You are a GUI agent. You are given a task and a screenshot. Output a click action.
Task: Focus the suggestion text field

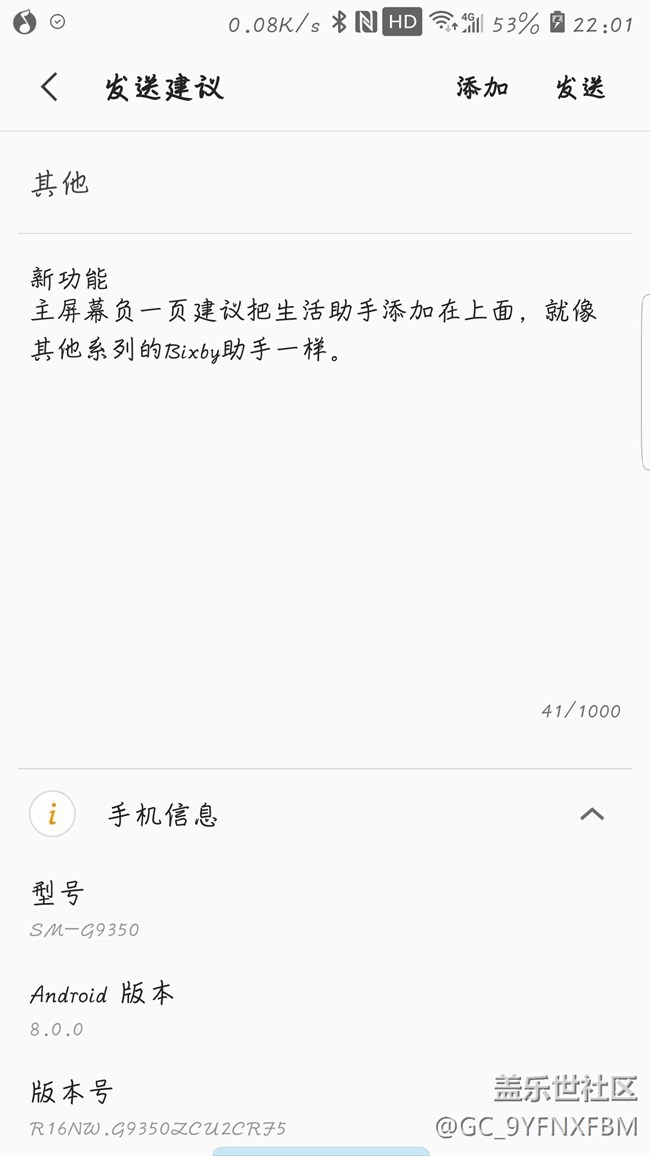pyautogui.click(x=325, y=480)
